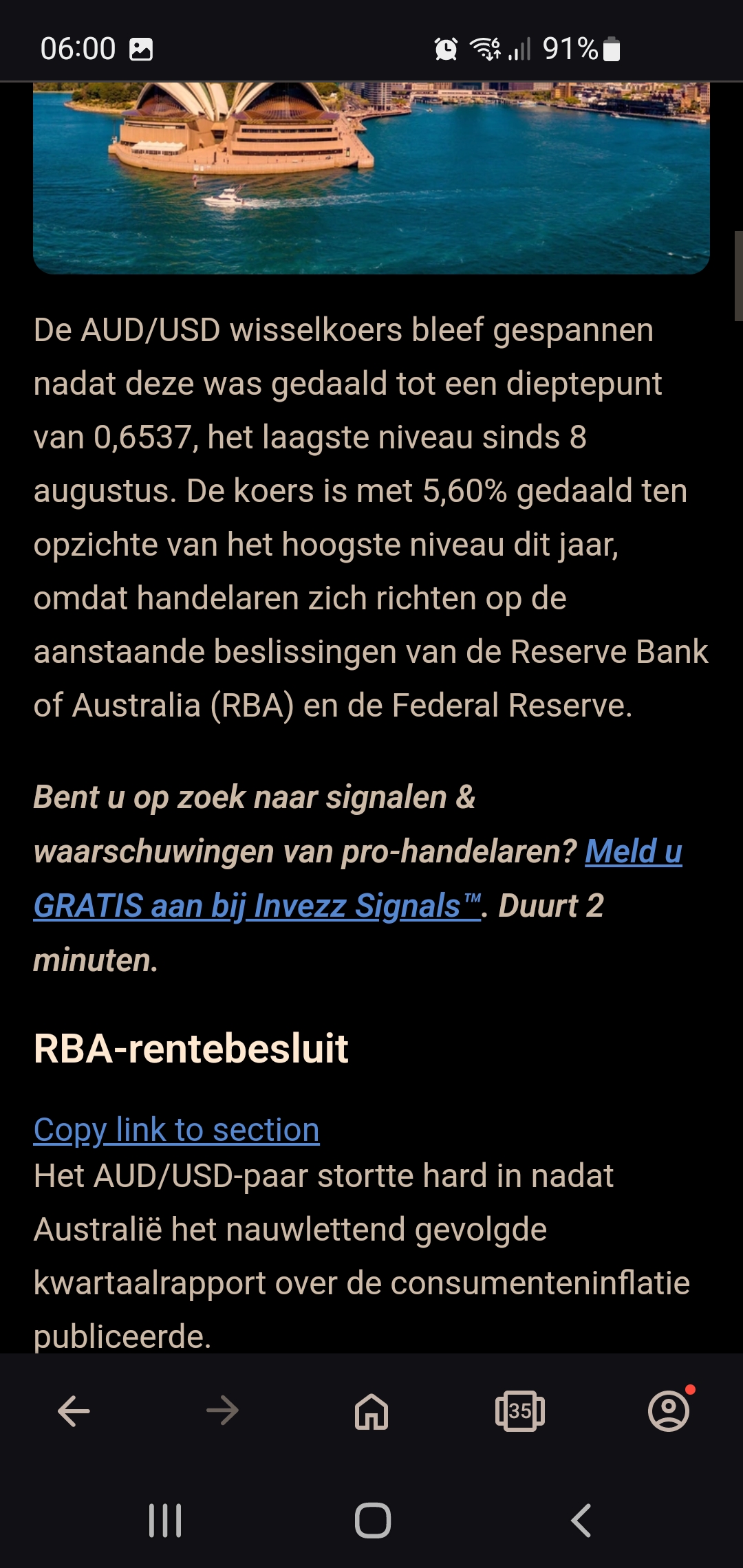This screenshot has height=1568, width=743.
Task: Open the tab switcher showing 35 tabs
Action: tap(520, 1412)
